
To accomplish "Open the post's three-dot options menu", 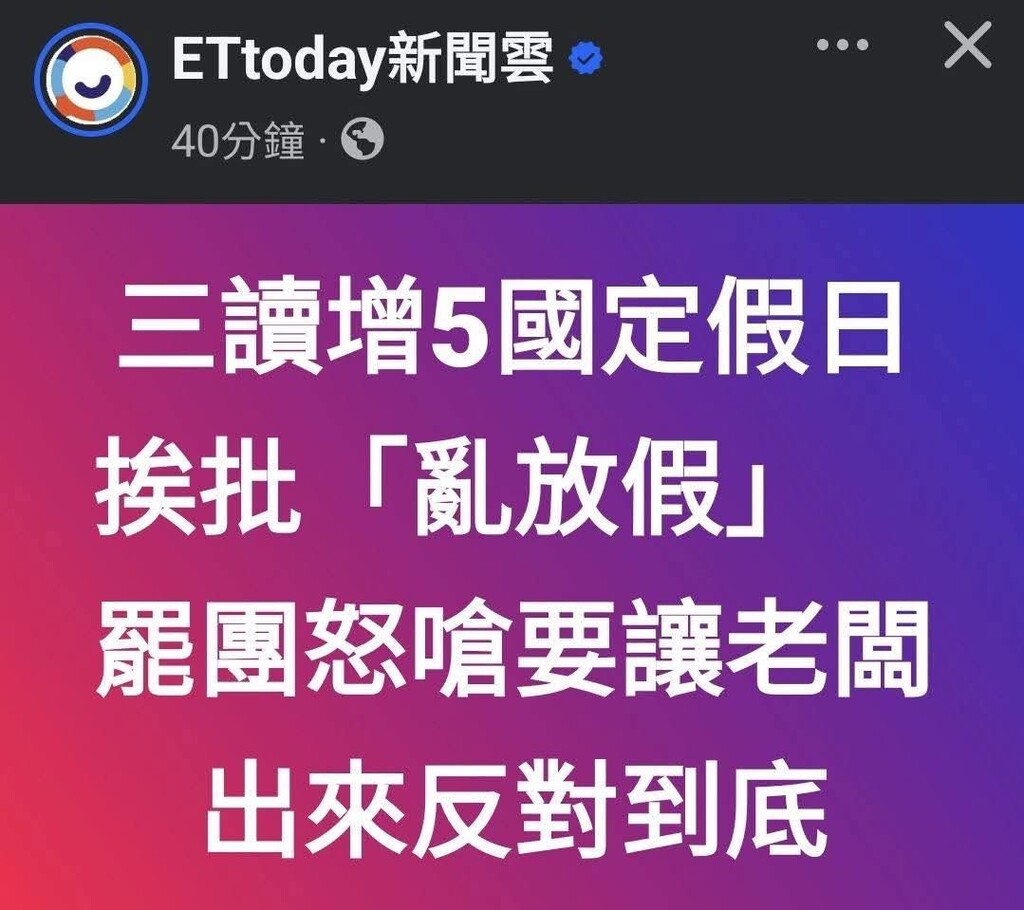I will click(x=842, y=45).
